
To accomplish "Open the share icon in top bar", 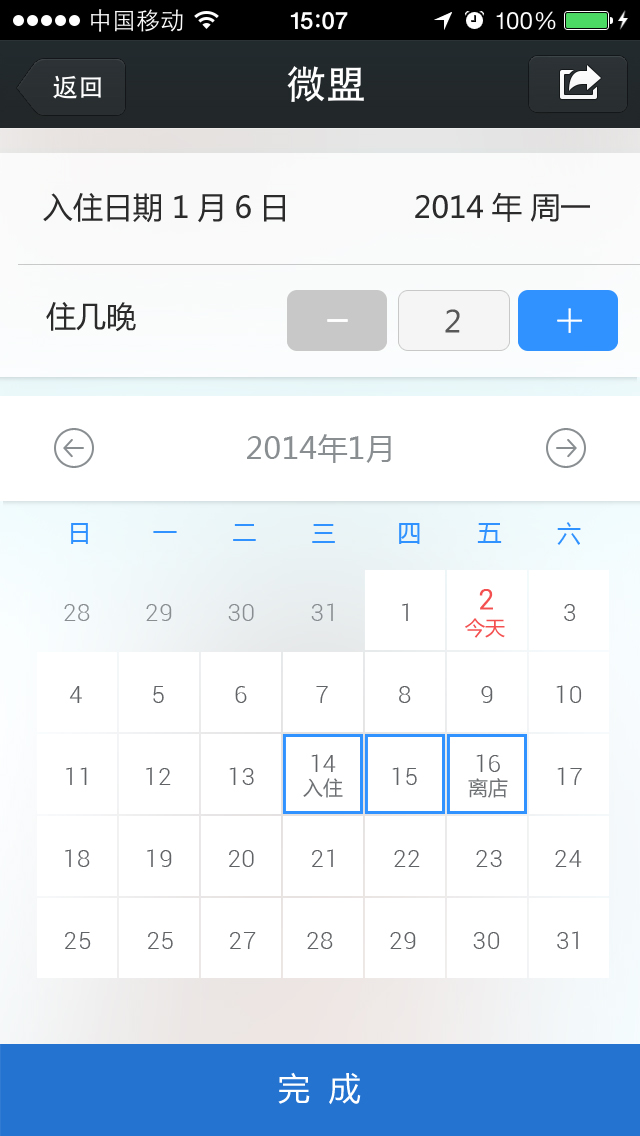I will (x=579, y=84).
